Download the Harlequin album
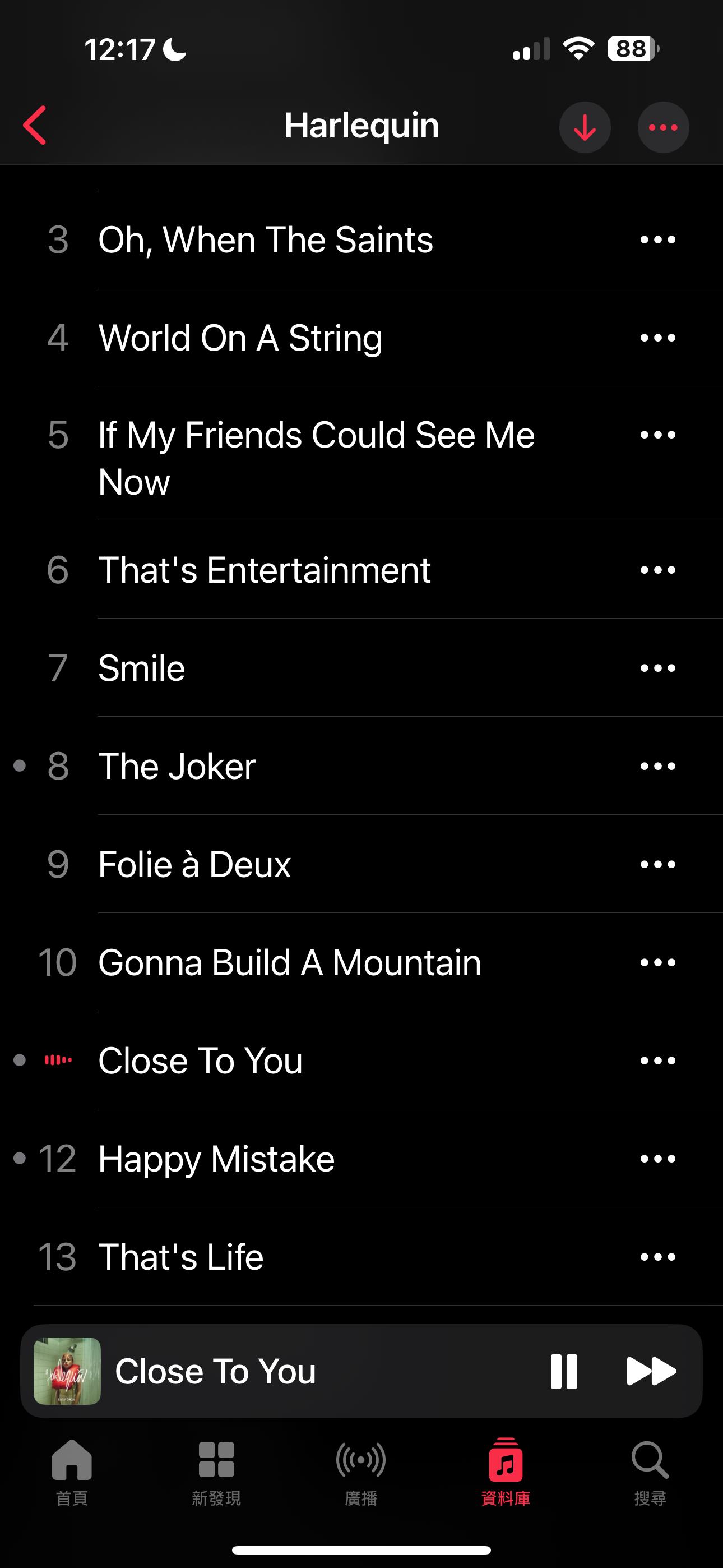Viewport: 723px width, 1568px height. point(585,127)
